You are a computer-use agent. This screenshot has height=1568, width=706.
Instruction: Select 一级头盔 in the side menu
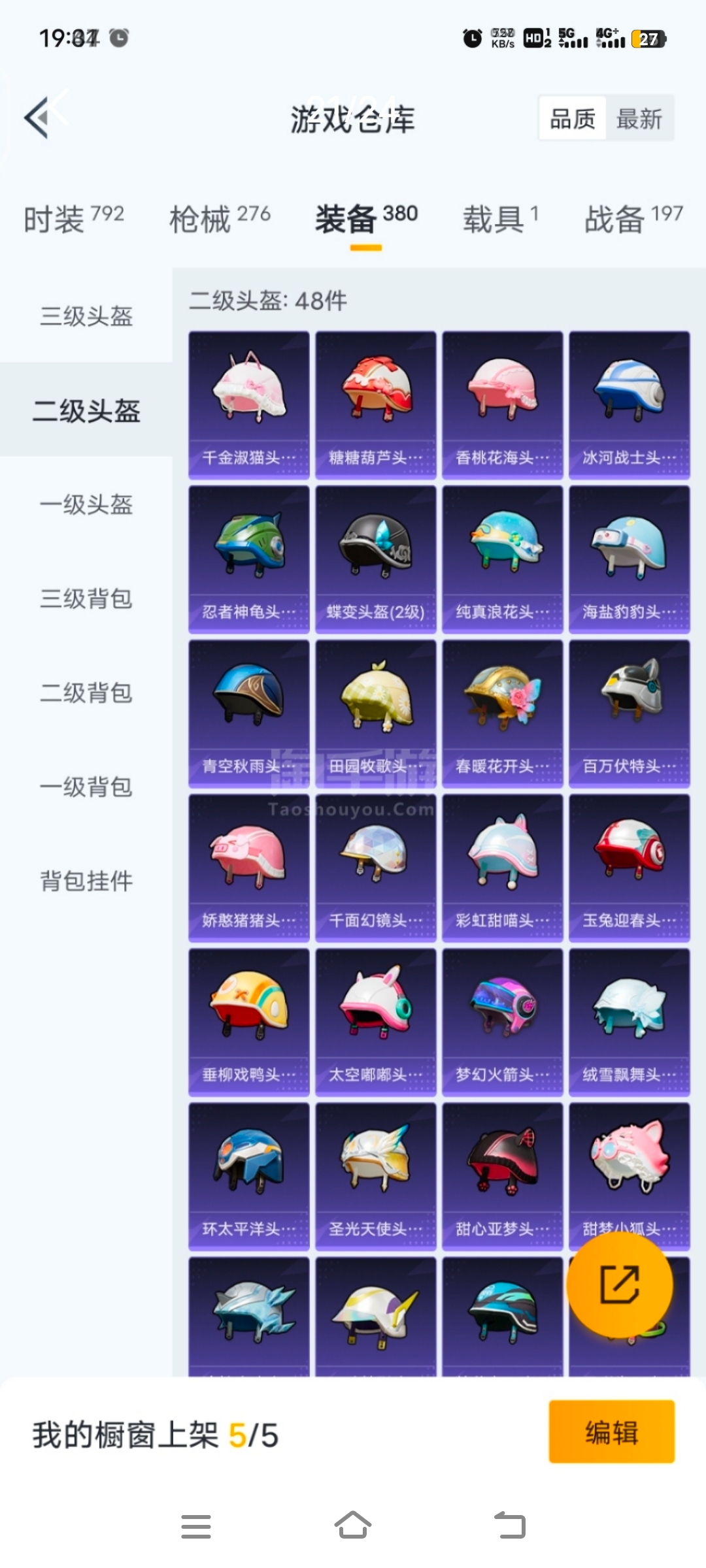pos(86,504)
